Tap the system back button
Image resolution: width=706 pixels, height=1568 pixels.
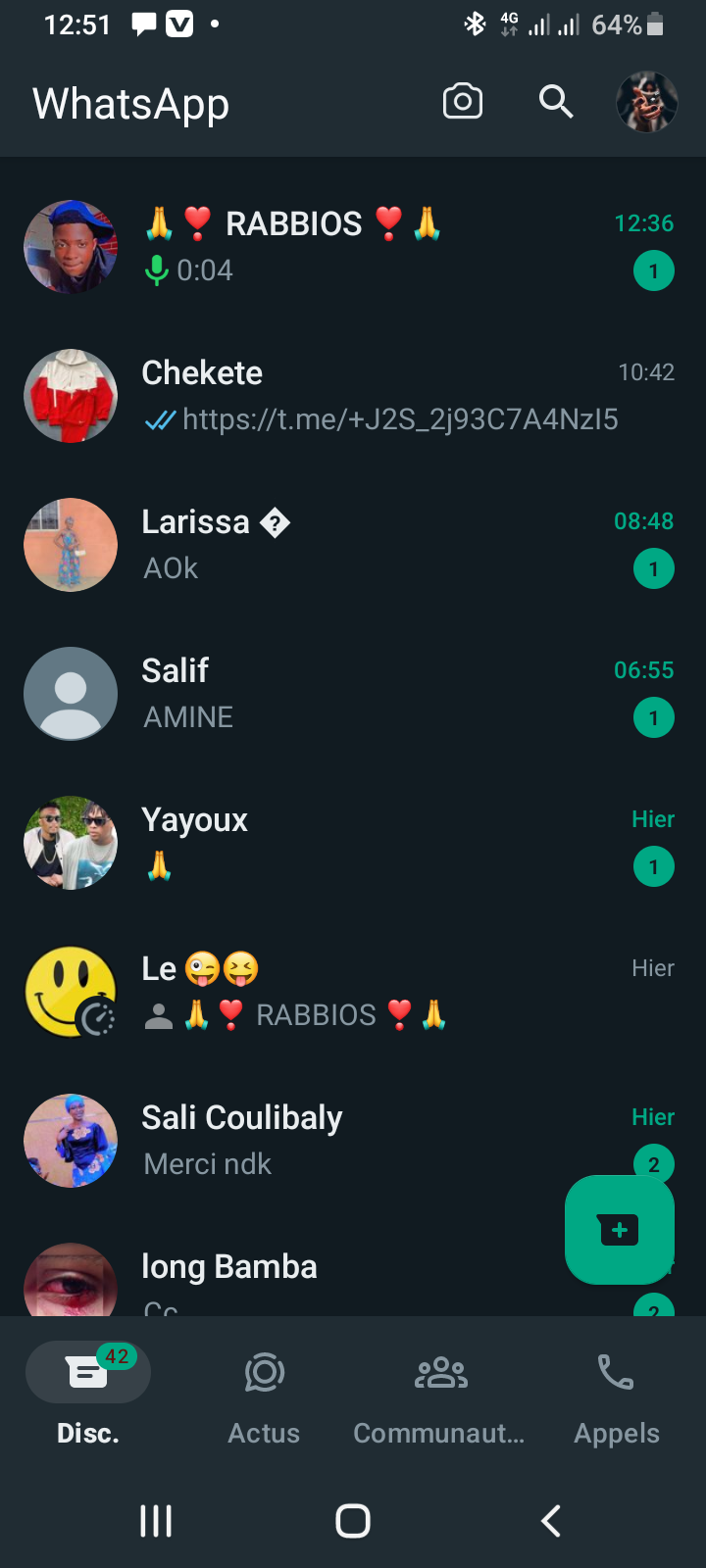point(551,1521)
